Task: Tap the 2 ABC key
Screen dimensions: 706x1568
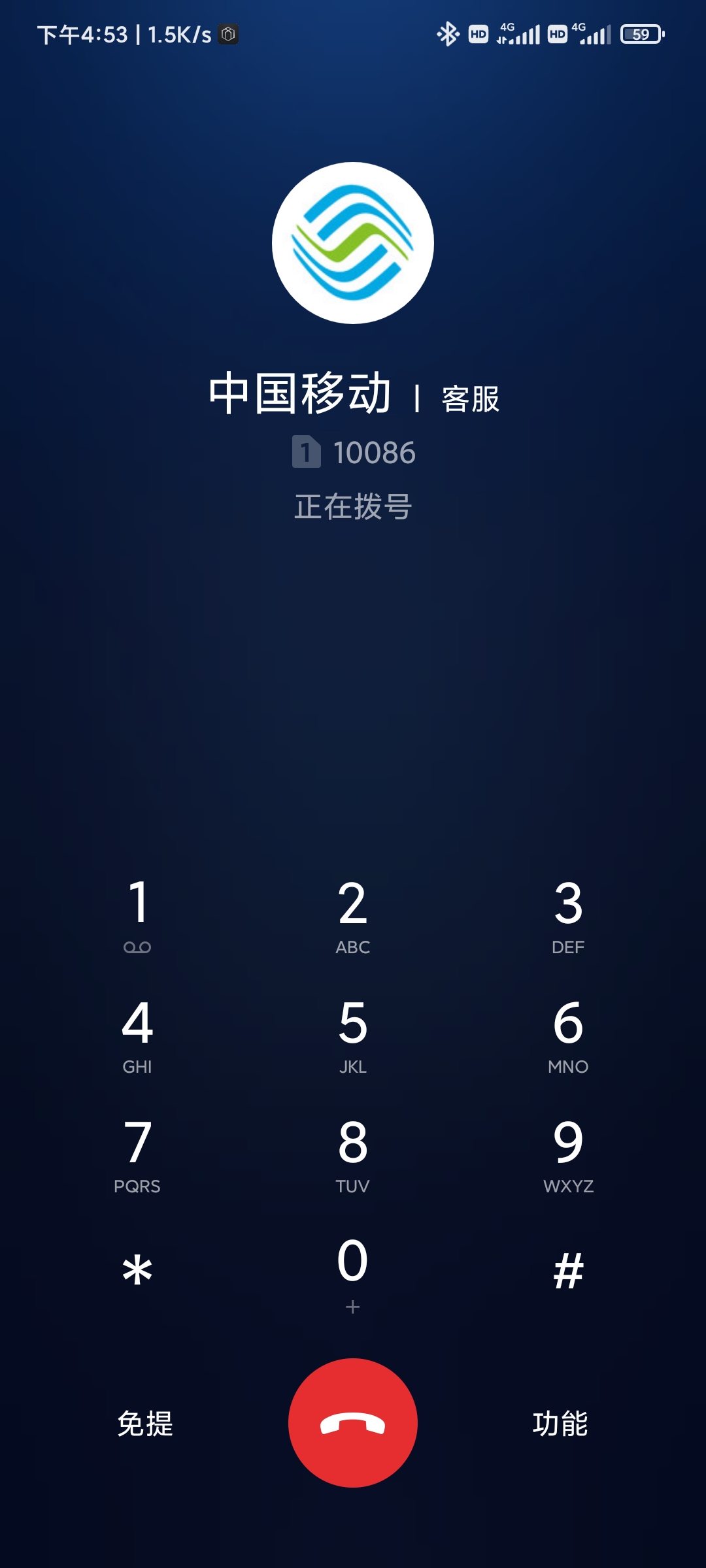Action: [352, 915]
